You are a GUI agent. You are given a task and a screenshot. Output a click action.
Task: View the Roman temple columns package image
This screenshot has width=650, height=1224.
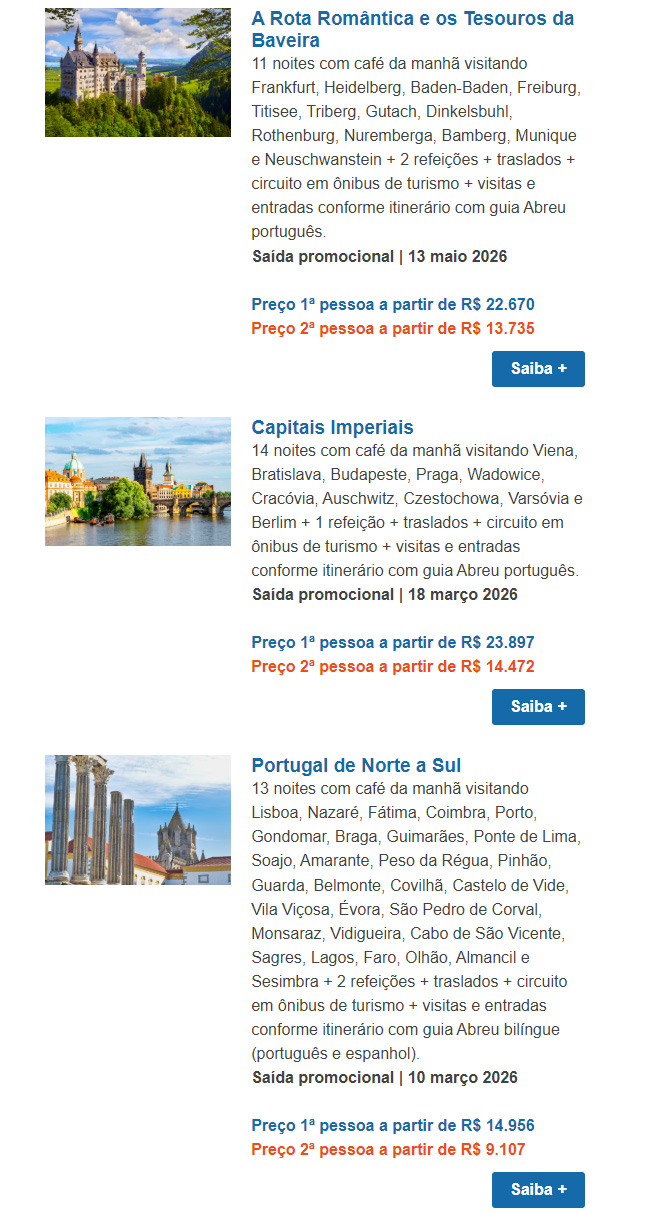pyautogui.click(x=138, y=820)
